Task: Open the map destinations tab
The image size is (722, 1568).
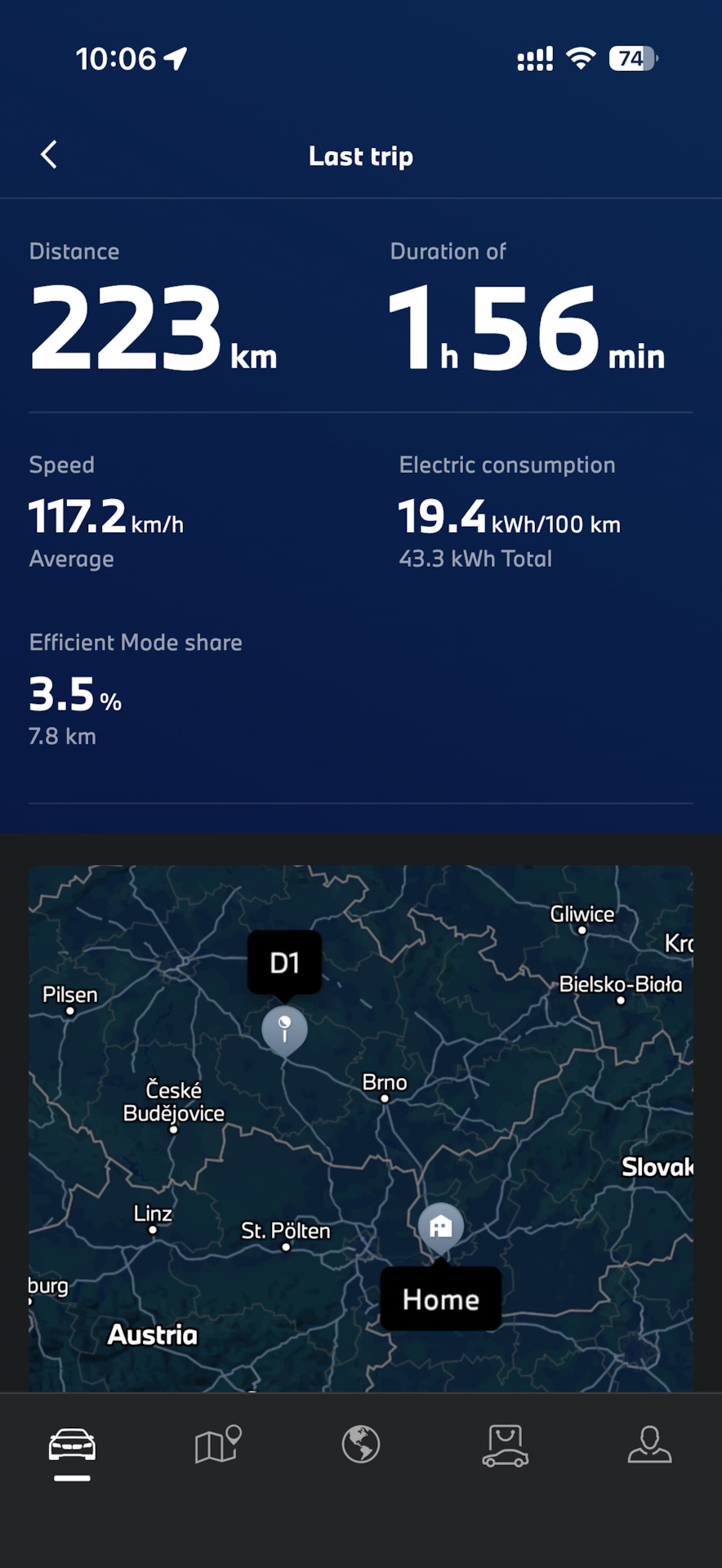Action: [217, 1445]
